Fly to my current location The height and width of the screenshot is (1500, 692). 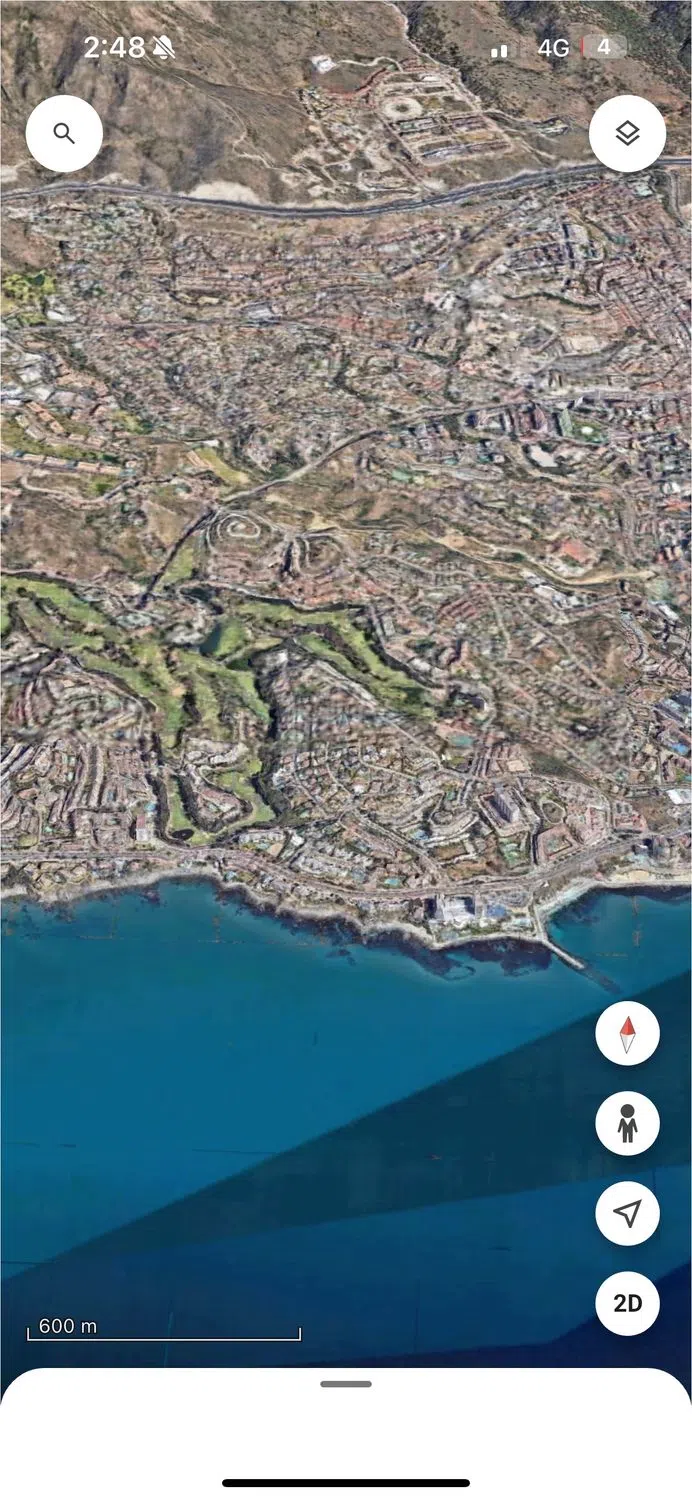coord(627,1214)
